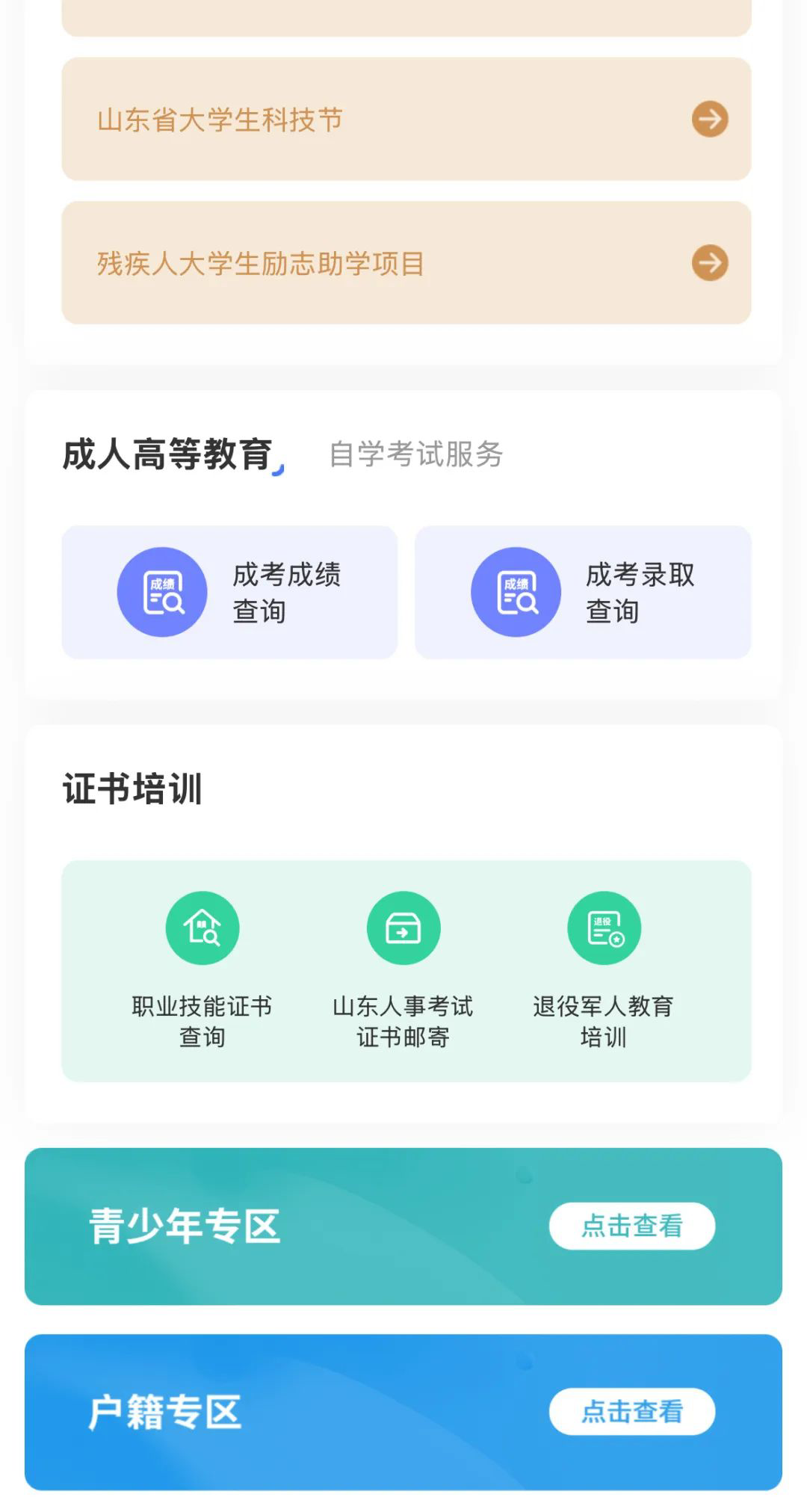
Task: Open 退役军人教育培训
Action: point(604,969)
